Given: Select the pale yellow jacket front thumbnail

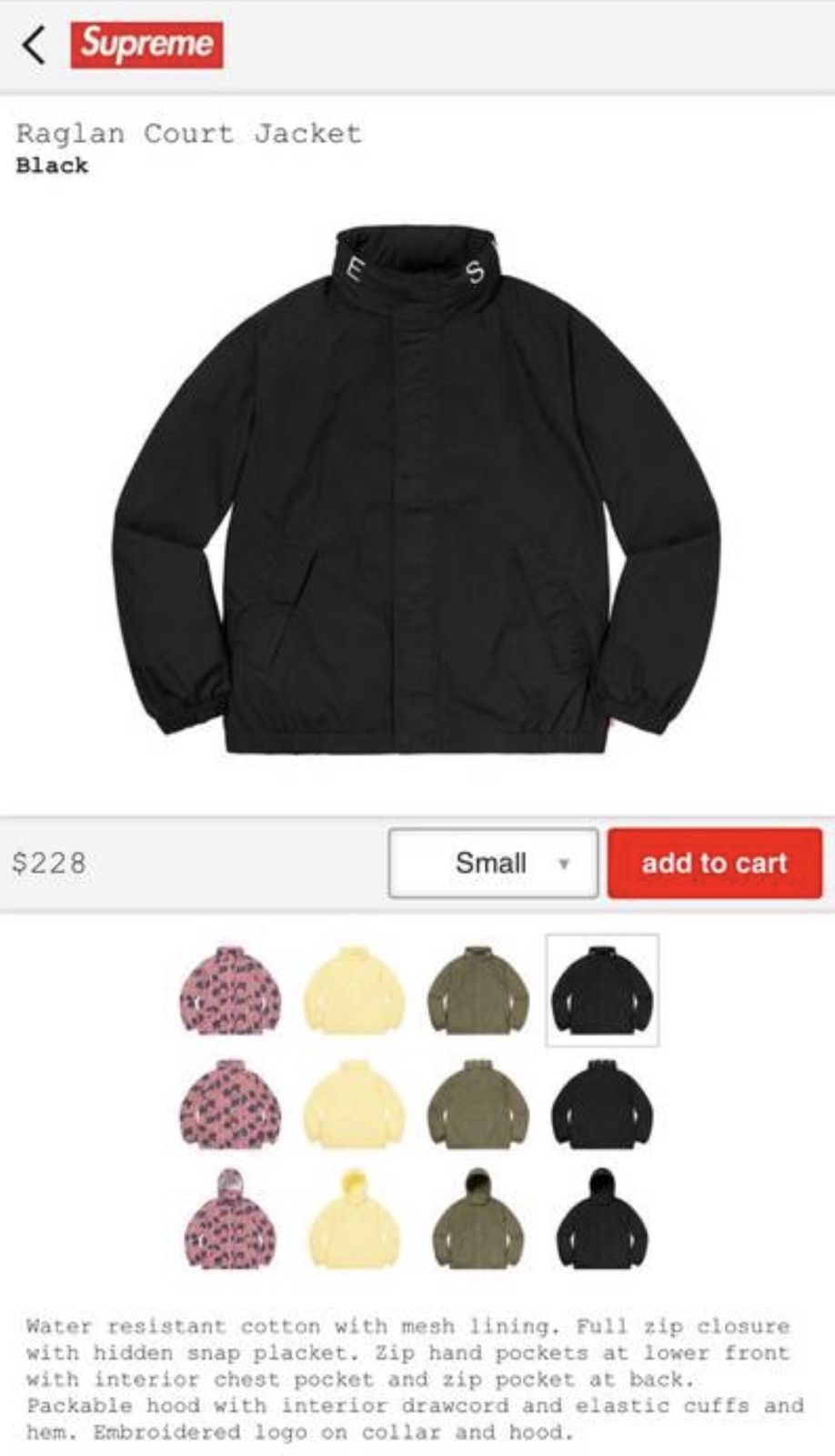Looking at the screenshot, I should pos(354,991).
